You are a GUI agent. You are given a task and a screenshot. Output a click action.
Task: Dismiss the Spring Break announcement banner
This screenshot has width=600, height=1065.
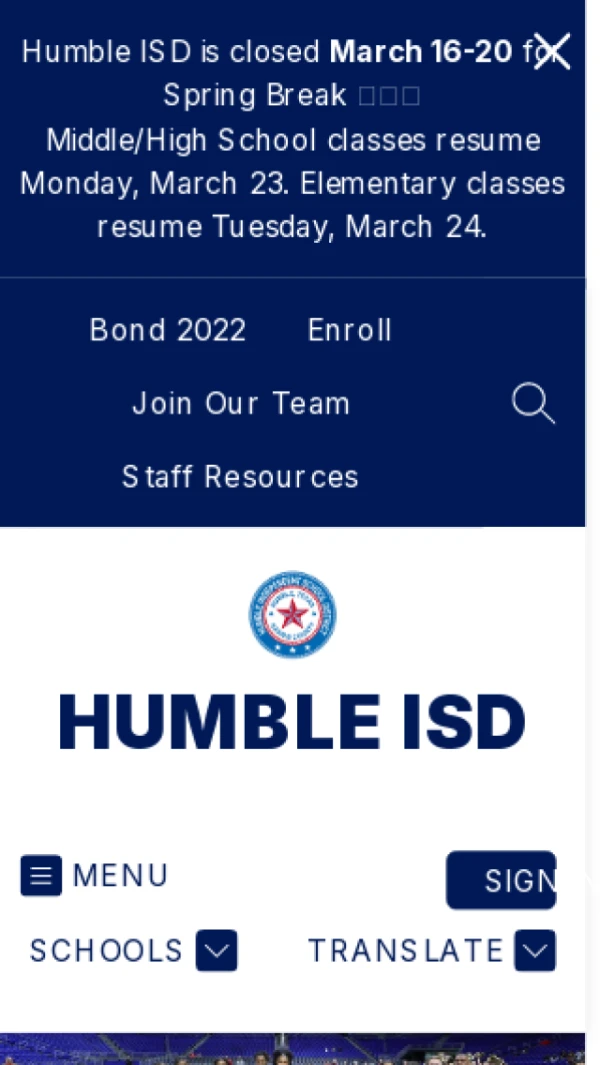(551, 51)
